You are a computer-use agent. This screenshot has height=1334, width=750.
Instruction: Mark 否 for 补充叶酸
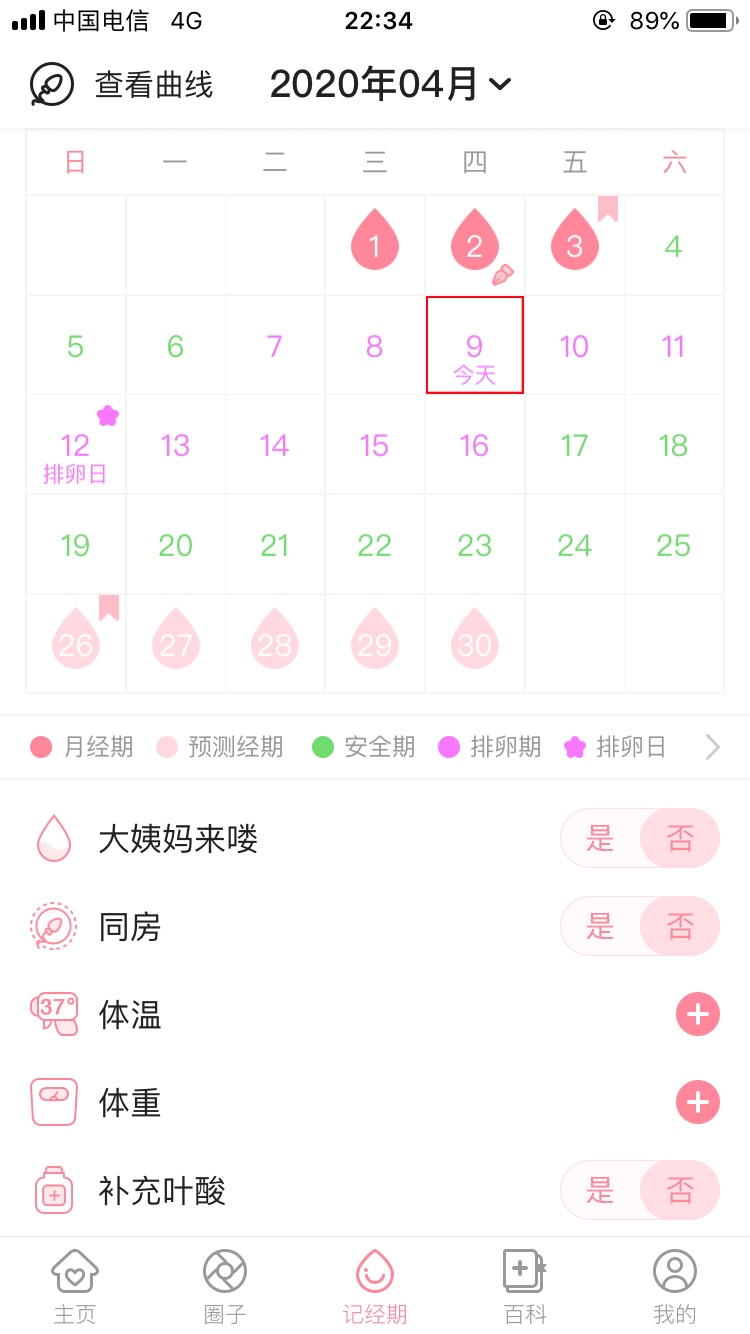point(680,1190)
